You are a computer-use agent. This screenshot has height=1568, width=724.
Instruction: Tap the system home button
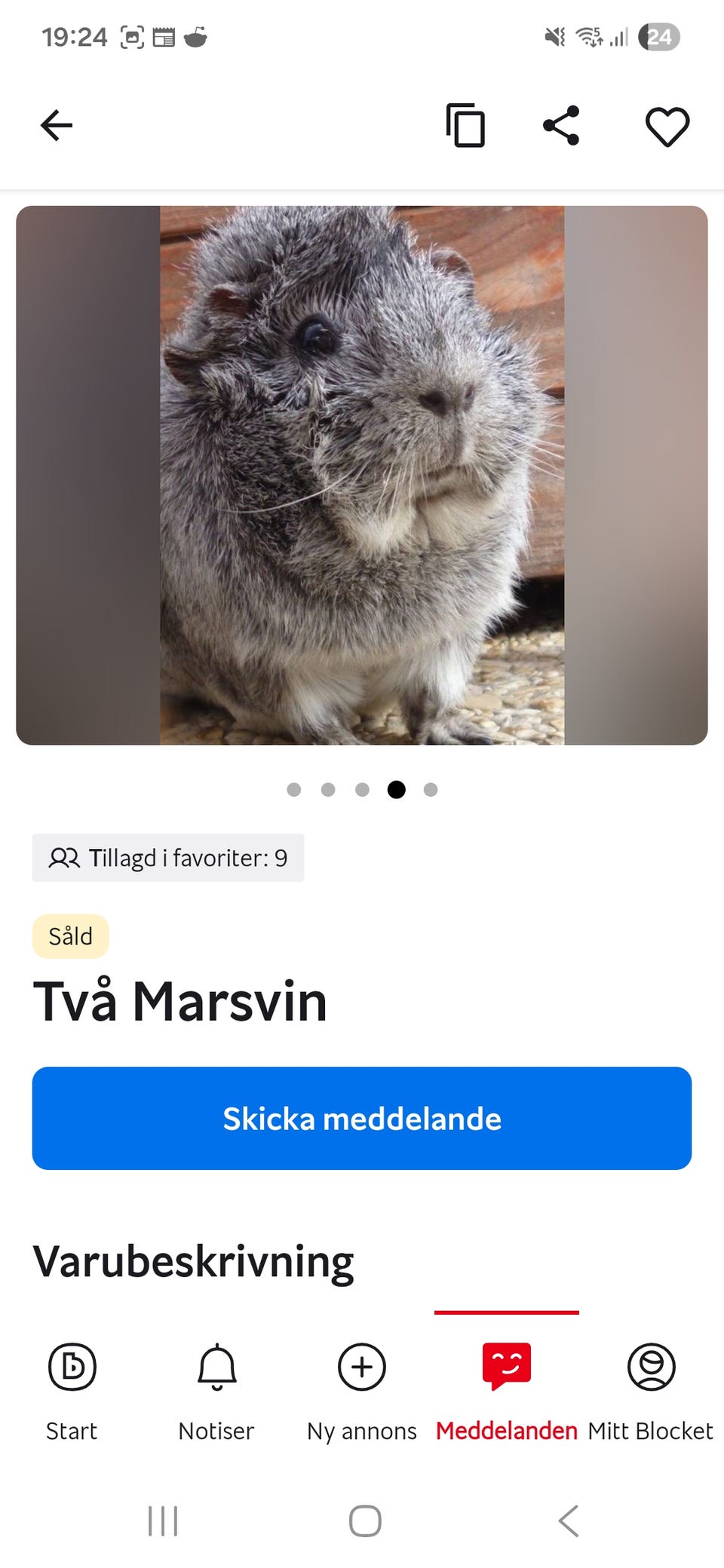coord(365,1521)
